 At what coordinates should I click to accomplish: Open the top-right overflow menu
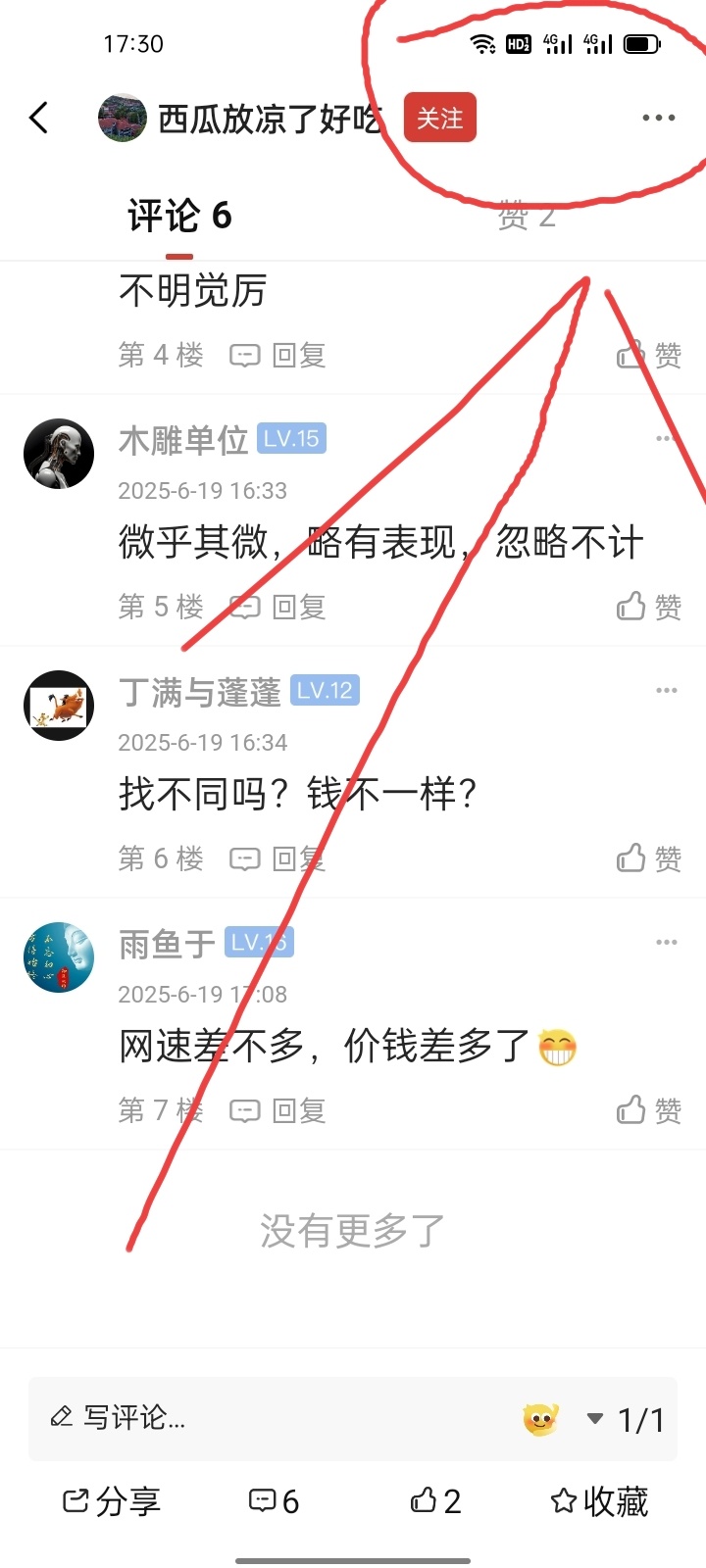[658, 119]
